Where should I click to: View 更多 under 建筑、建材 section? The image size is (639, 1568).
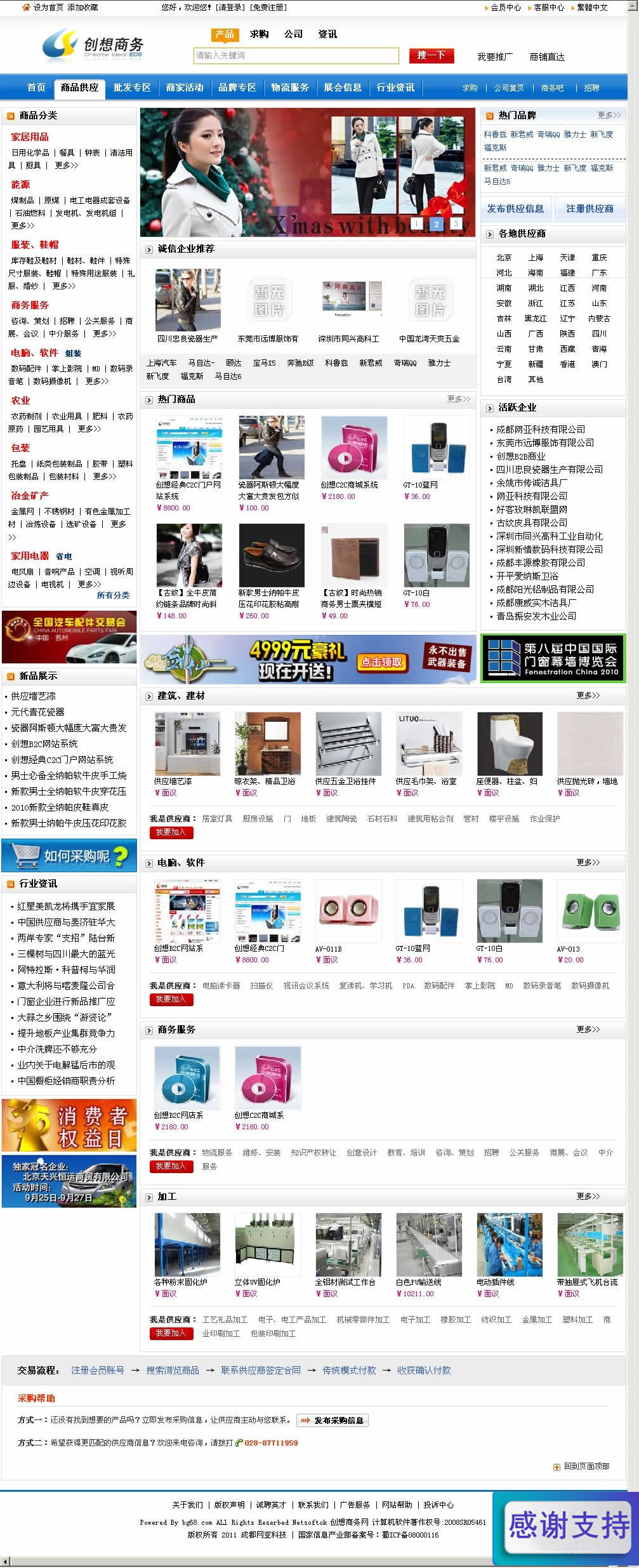tap(588, 696)
